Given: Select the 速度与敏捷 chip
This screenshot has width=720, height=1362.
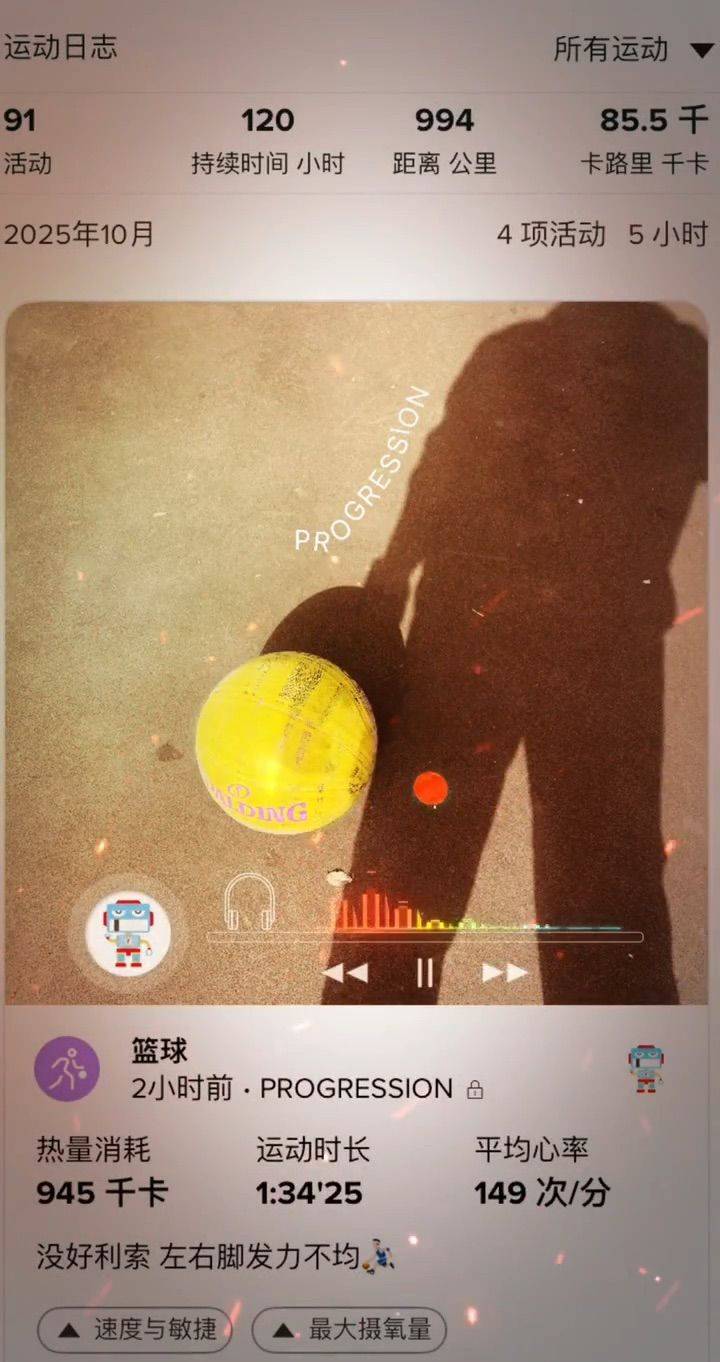Looking at the screenshot, I should 136,1329.
